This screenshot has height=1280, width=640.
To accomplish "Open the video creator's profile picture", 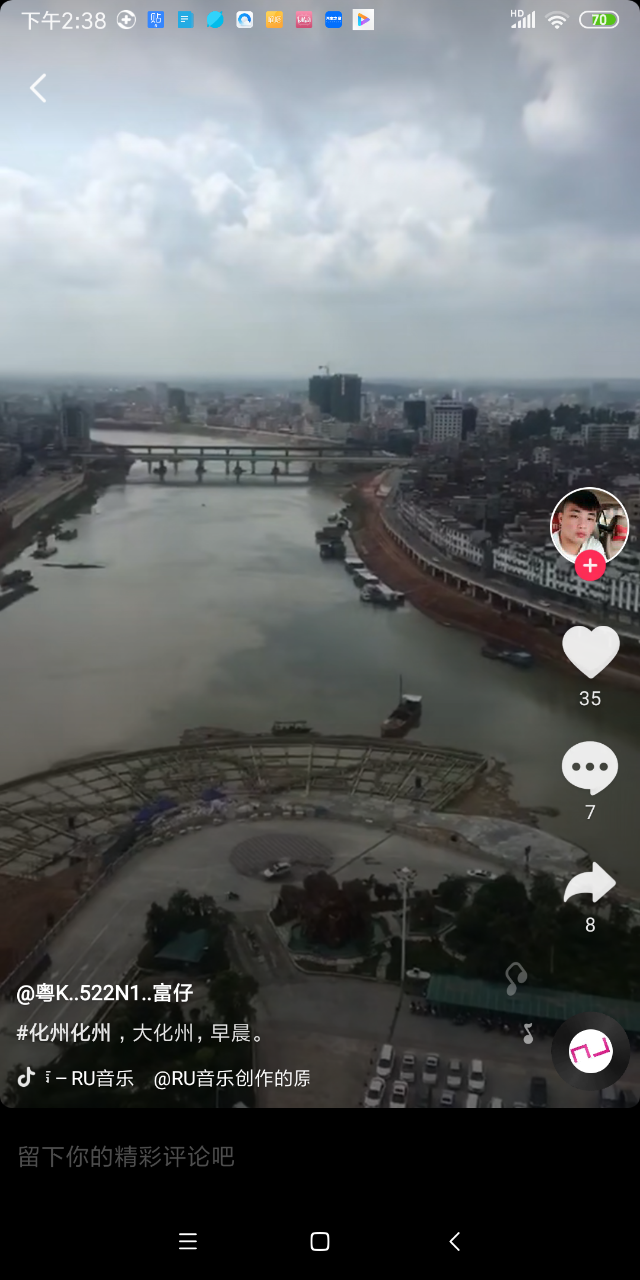I will tap(589, 525).
